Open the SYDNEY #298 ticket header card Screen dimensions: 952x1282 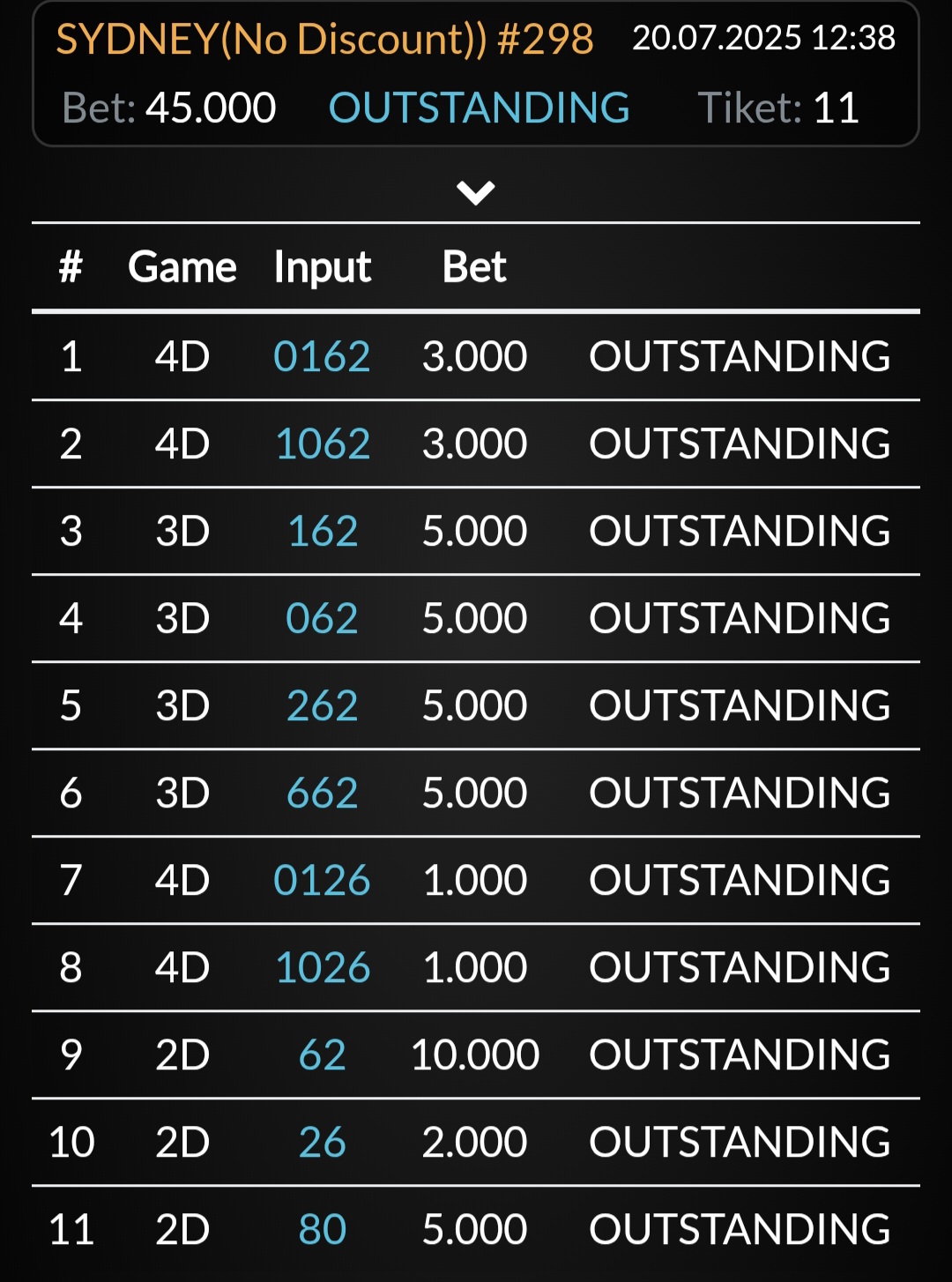tap(475, 74)
